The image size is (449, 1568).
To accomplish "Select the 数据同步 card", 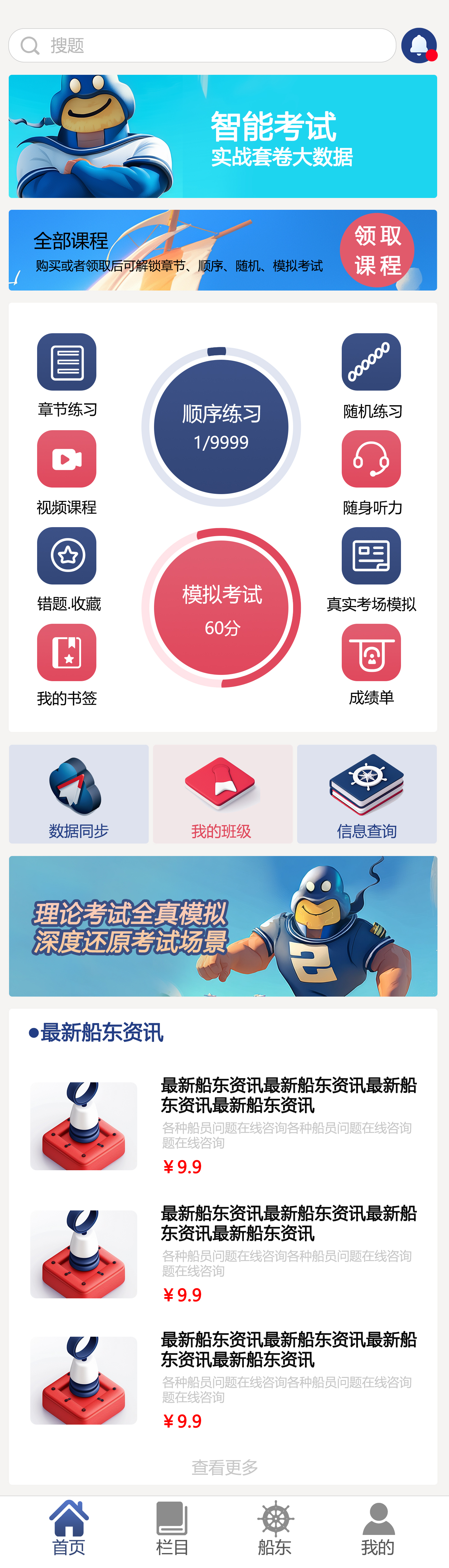I will click(x=79, y=794).
